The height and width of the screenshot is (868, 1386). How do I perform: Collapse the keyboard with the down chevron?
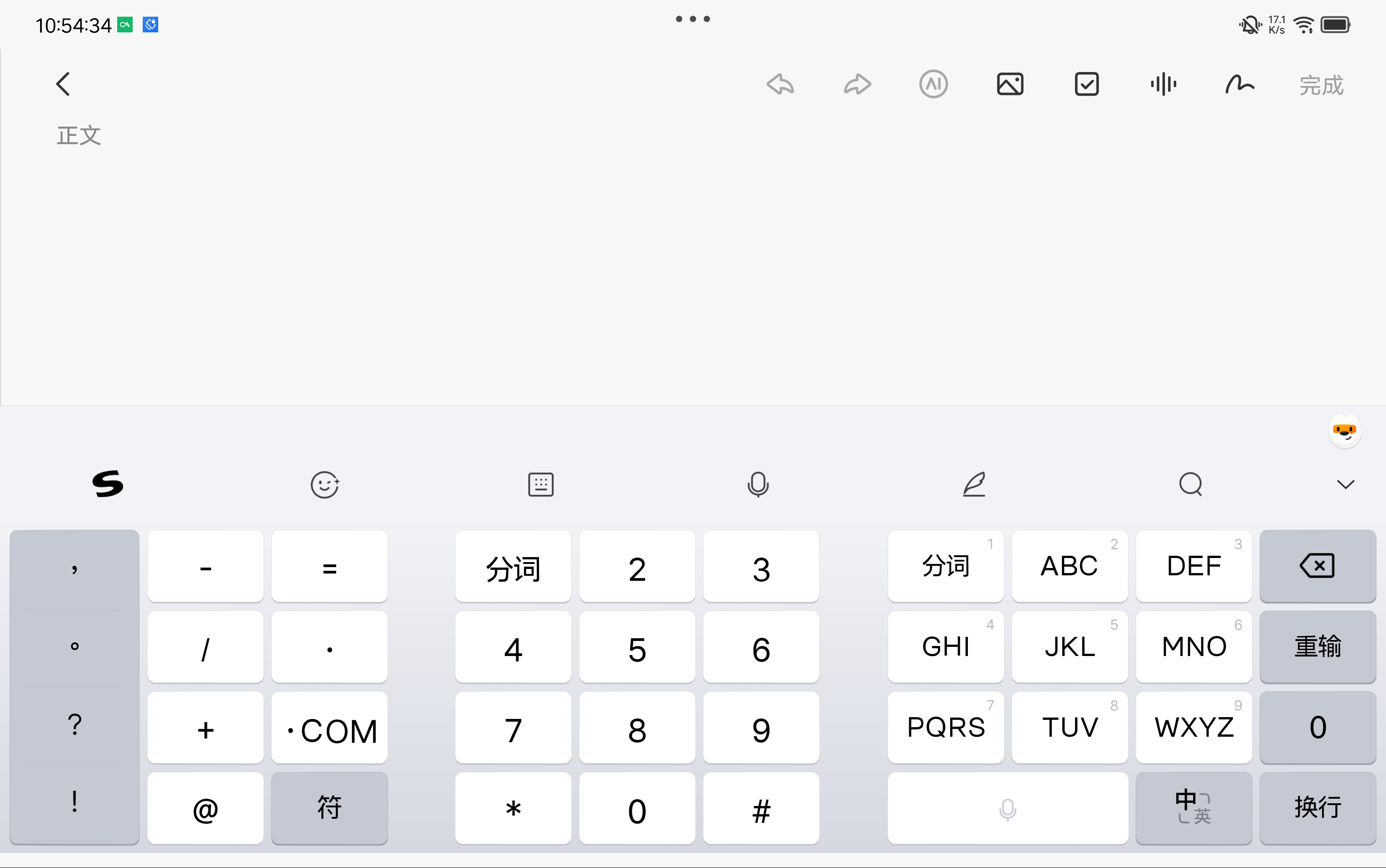coord(1345,485)
